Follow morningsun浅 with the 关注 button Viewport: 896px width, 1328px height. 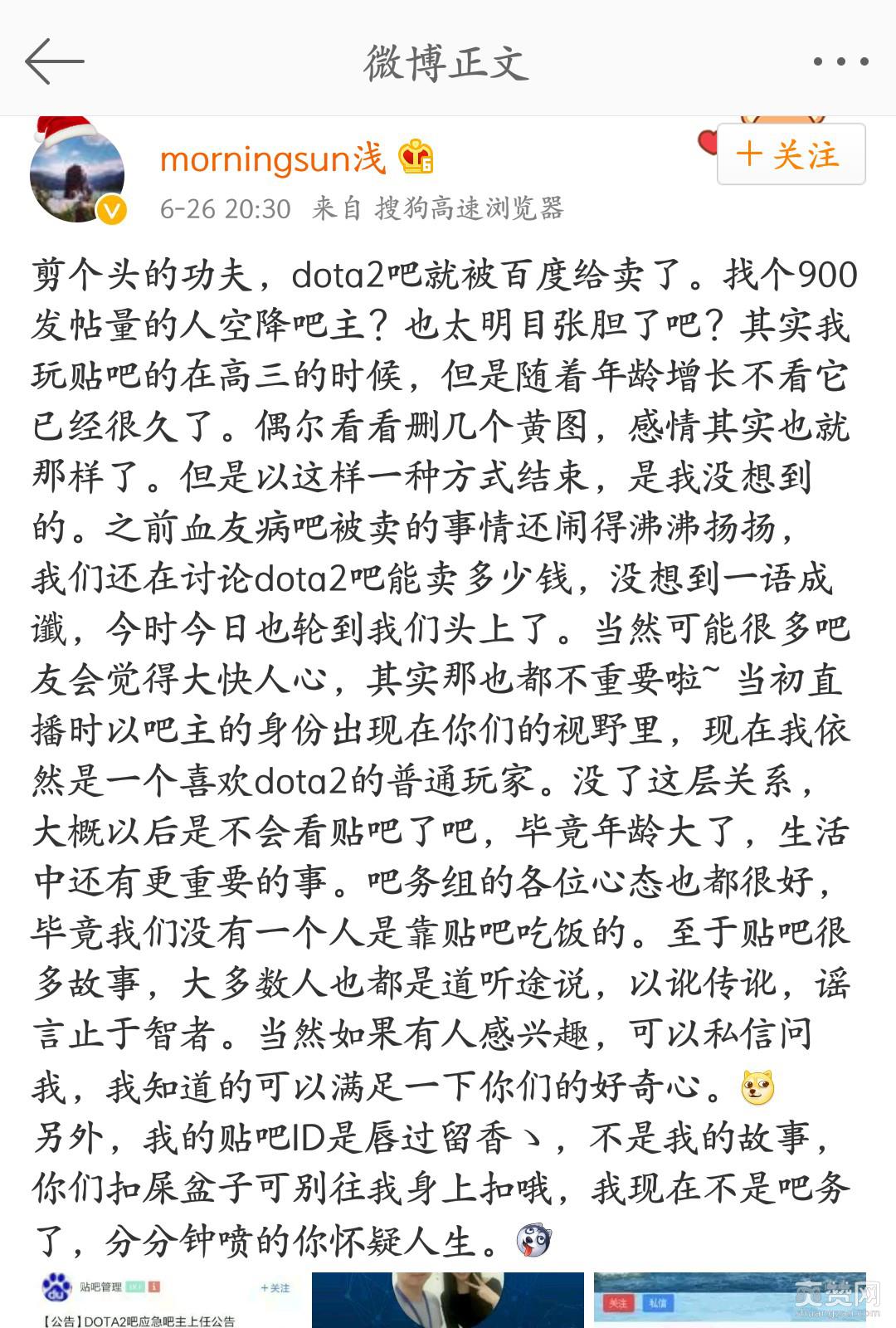791,154
